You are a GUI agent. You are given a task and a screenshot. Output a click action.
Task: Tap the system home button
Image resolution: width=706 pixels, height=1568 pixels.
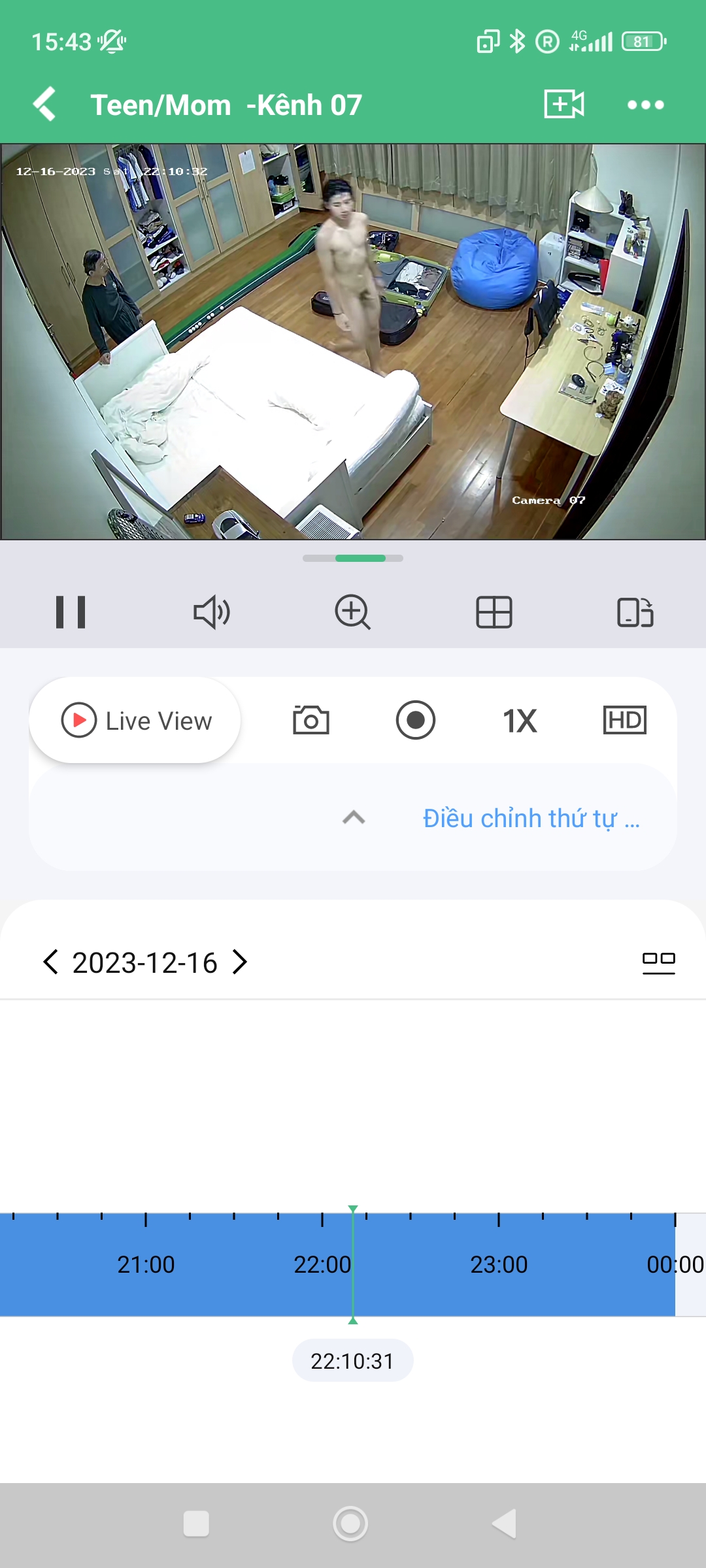click(x=350, y=1524)
